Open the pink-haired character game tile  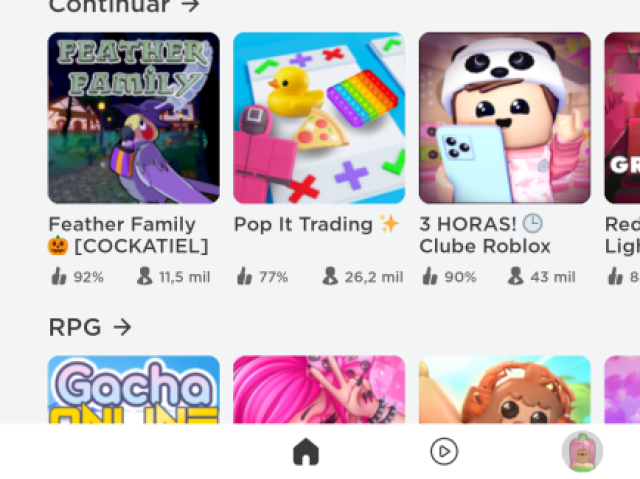tap(319, 390)
